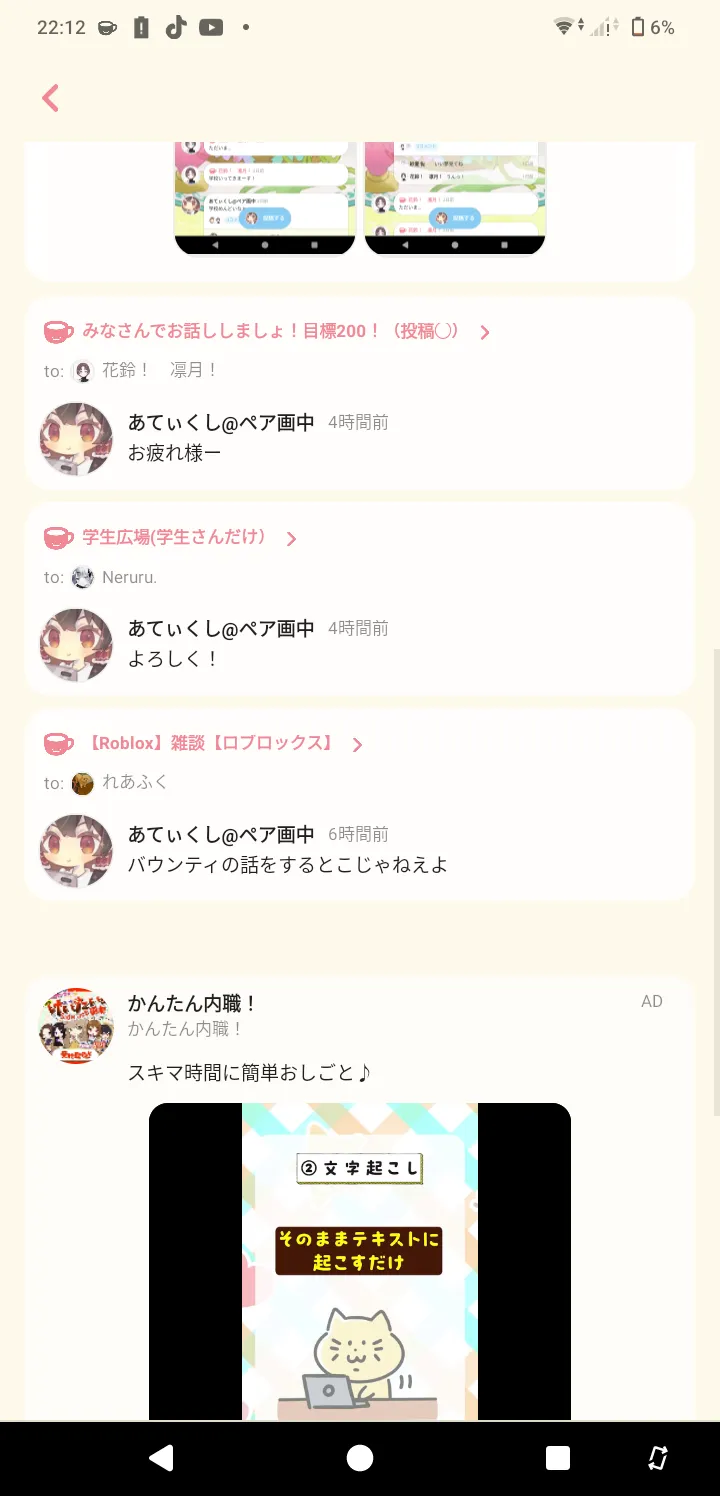Open the かんたん内職! ad video
The width and height of the screenshot is (720, 1496).
point(360,1261)
